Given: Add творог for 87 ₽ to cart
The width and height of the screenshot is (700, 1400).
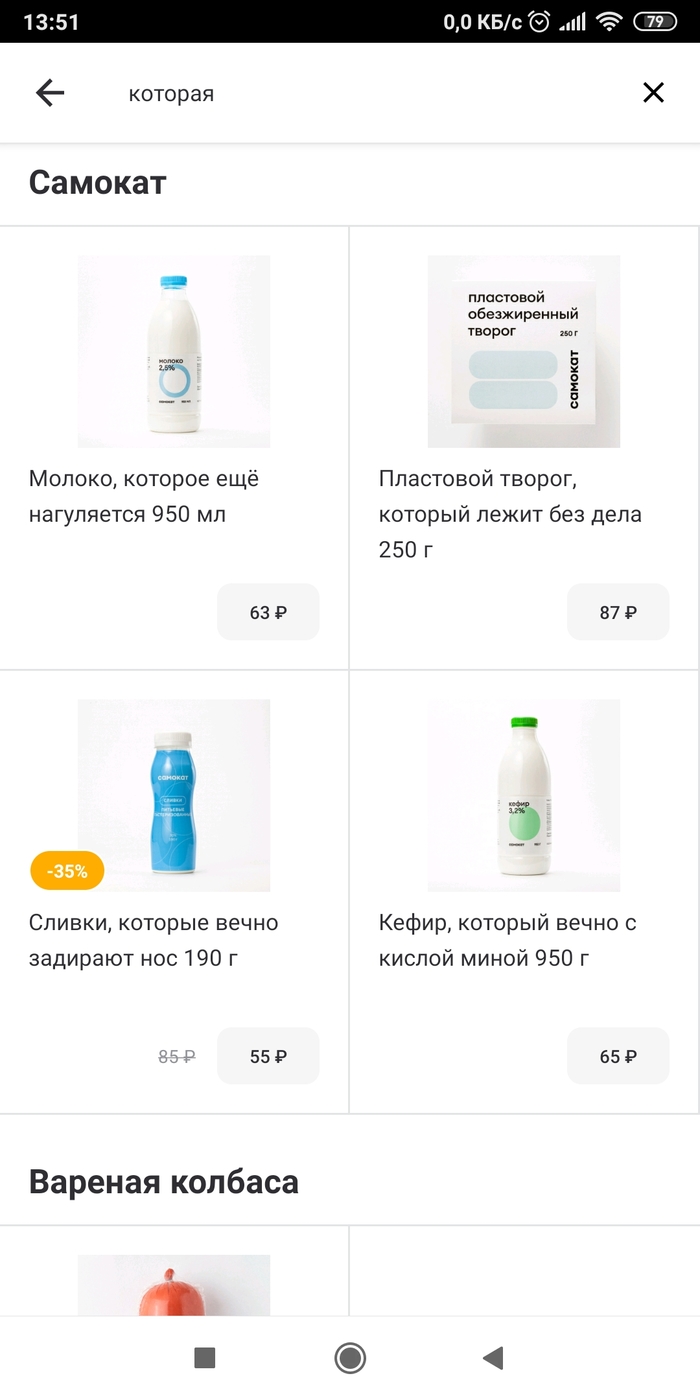Looking at the screenshot, I should click(618, 612).
